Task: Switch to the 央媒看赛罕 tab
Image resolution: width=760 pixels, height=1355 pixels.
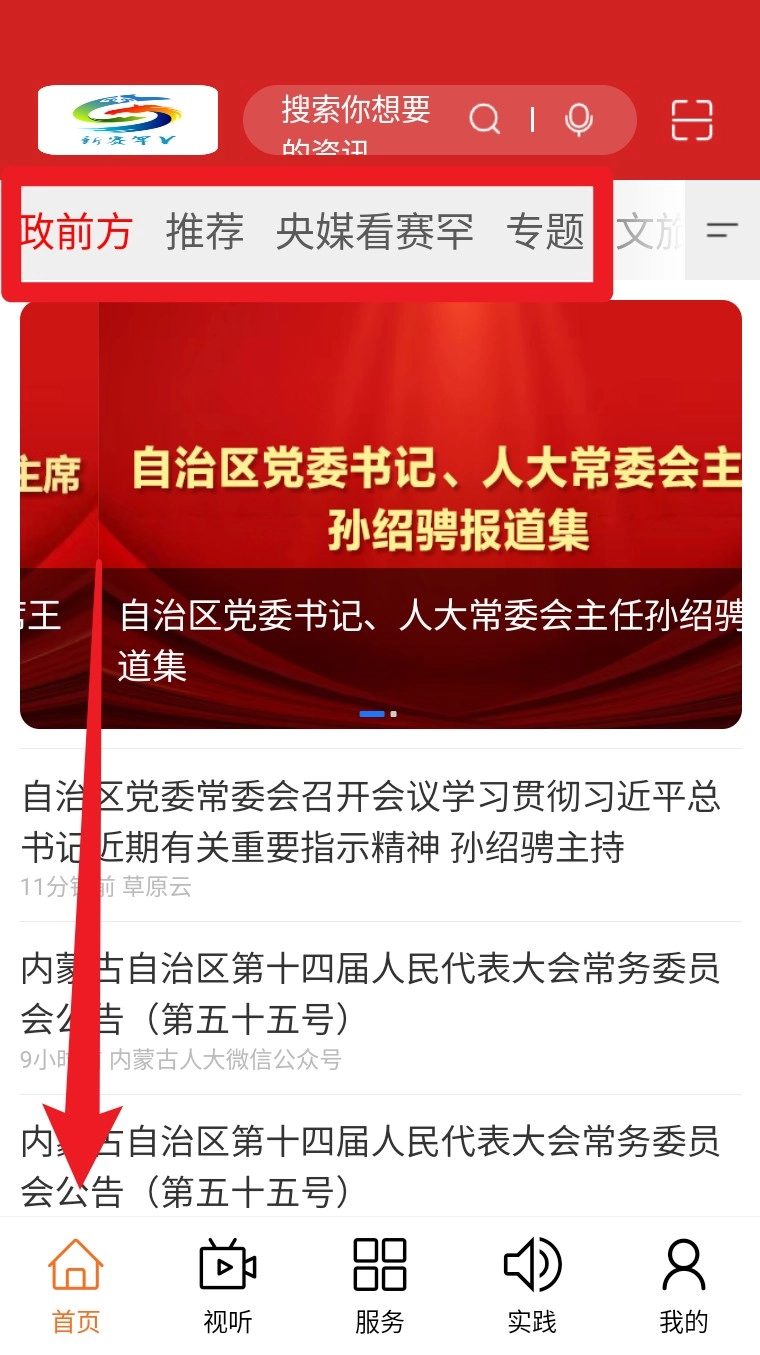Action: pyautogui.click(x=374, y=232)
